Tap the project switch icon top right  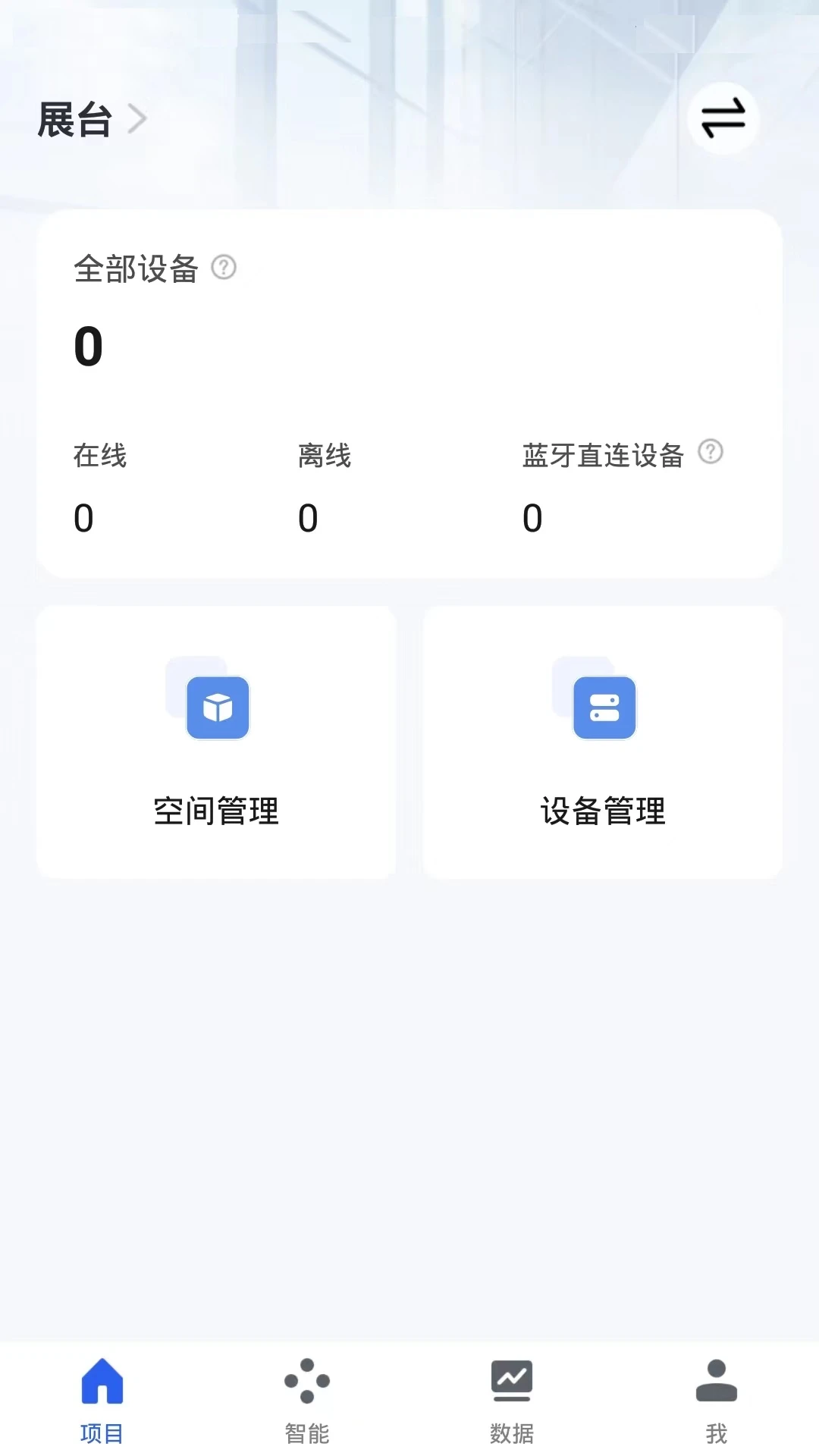[x=722, y=119]
